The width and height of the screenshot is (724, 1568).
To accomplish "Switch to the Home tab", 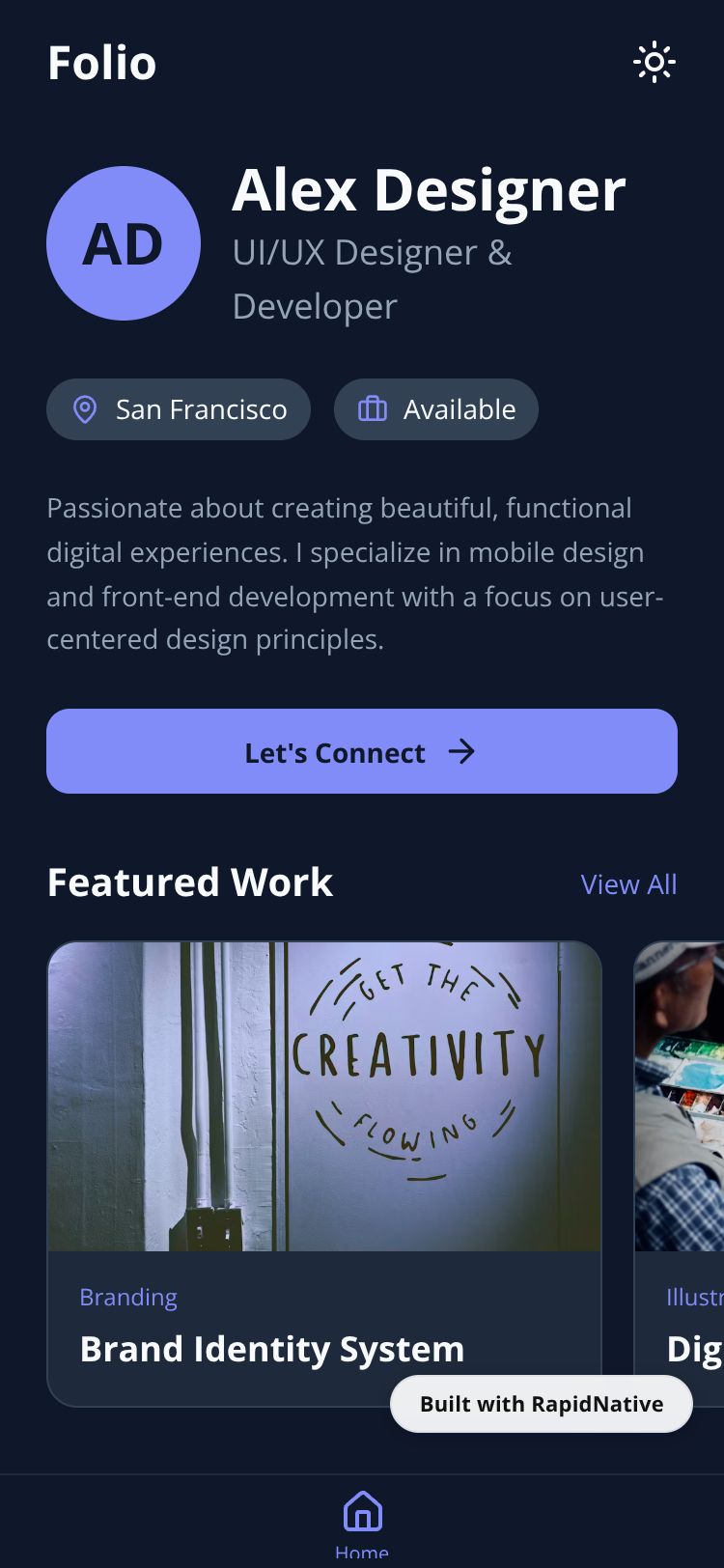I will [362, 1521].
